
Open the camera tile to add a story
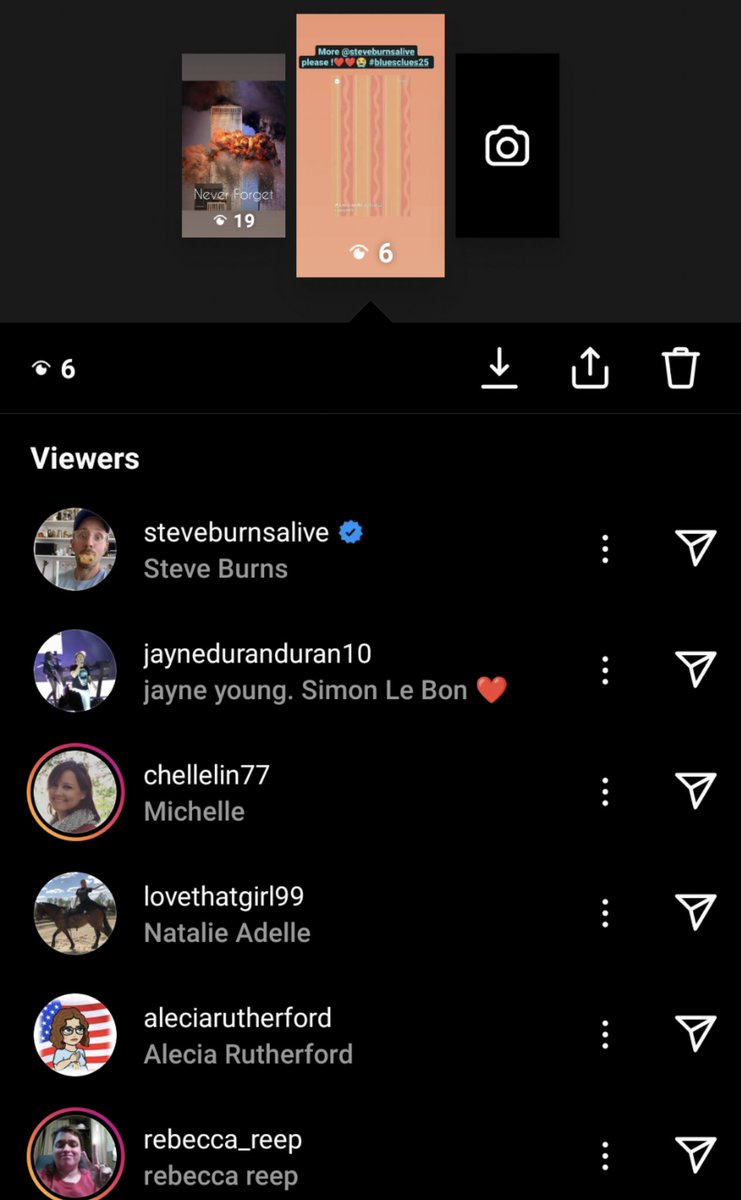pyautogui.click(x=507, y=145)
